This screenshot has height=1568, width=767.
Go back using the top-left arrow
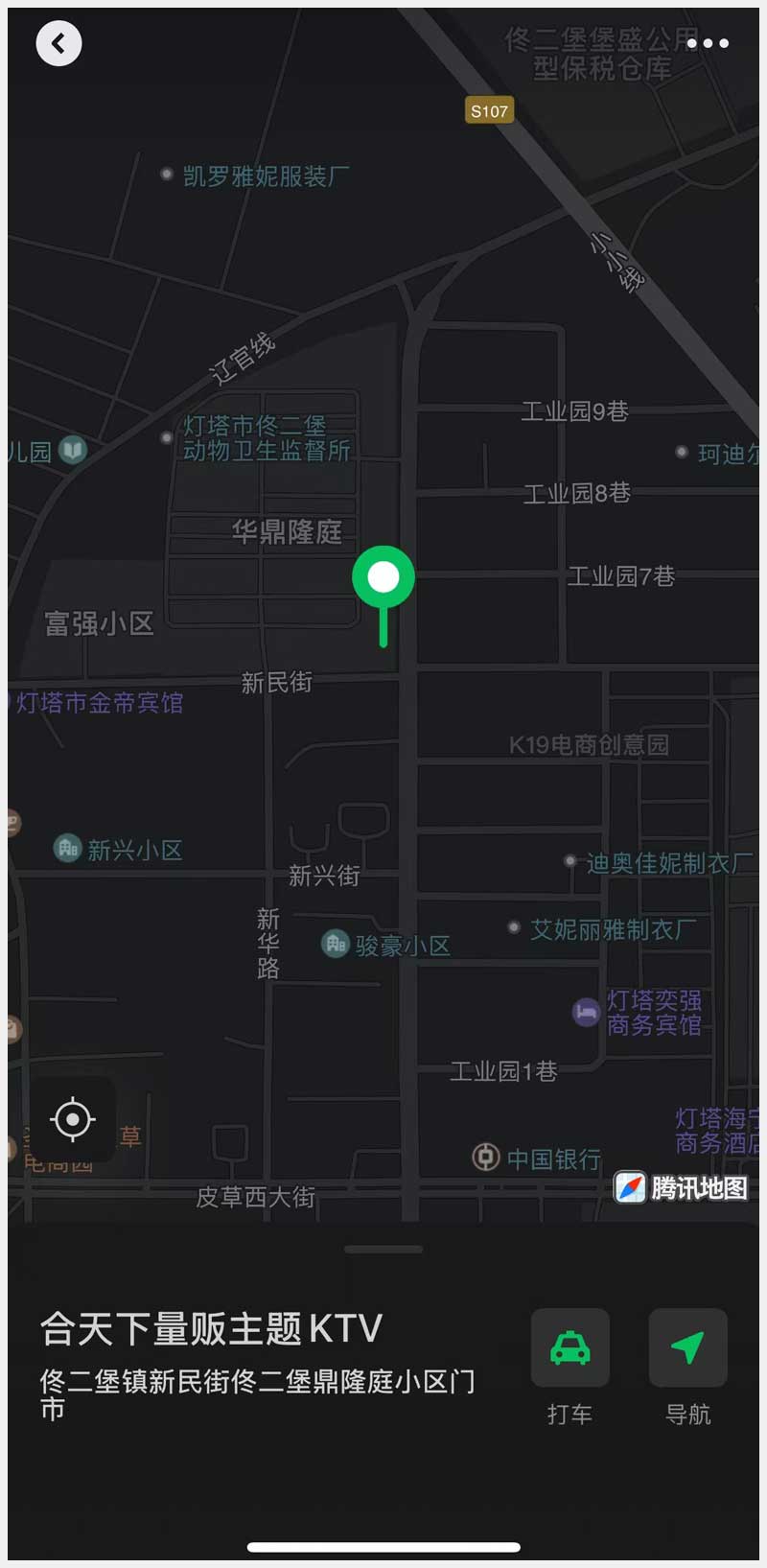point(58,43)
